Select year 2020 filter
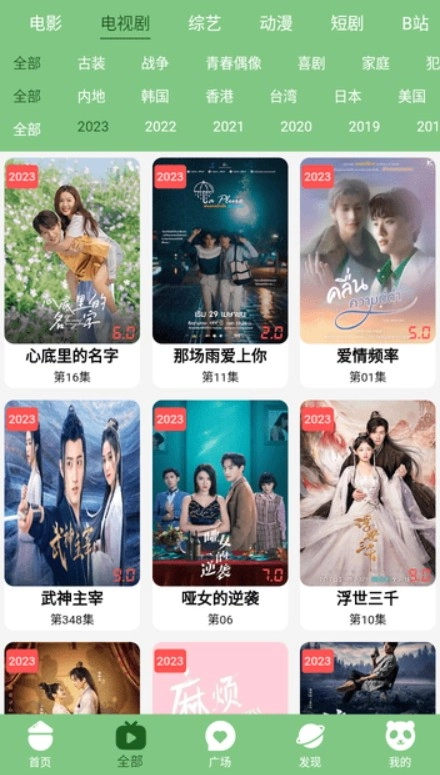The width and height of the screenshot is (440, 775). point(296,127)
